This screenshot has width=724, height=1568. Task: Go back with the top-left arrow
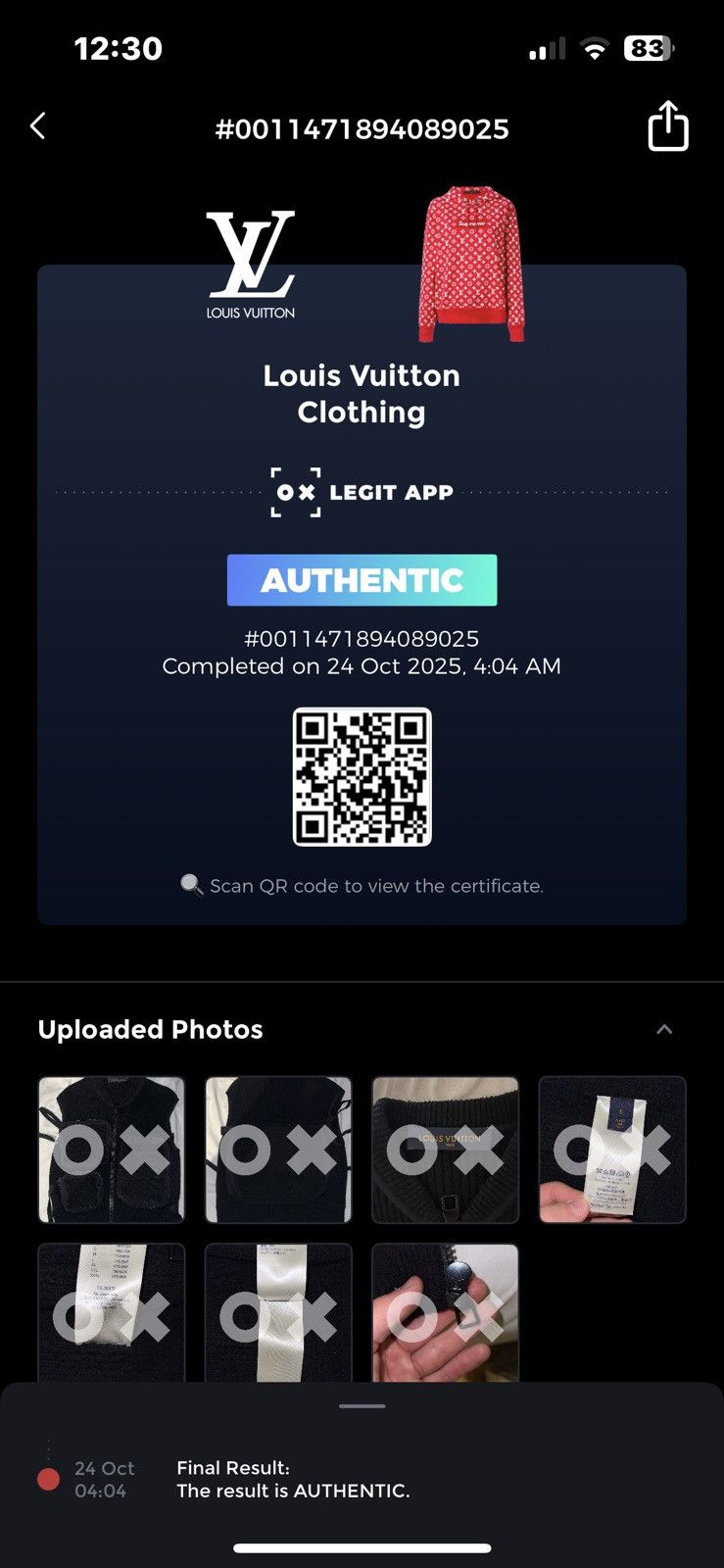pos(38,126)
